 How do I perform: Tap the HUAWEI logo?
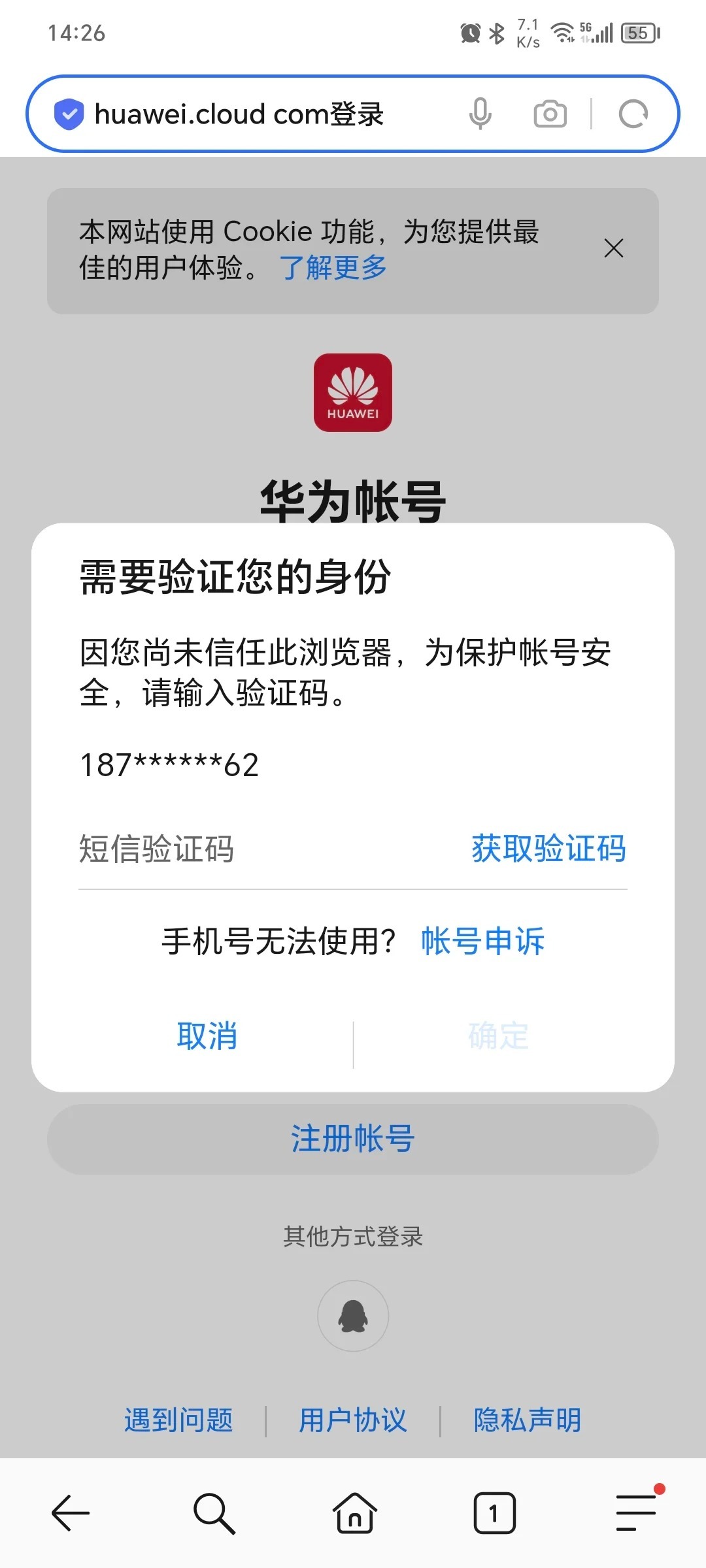352,393
